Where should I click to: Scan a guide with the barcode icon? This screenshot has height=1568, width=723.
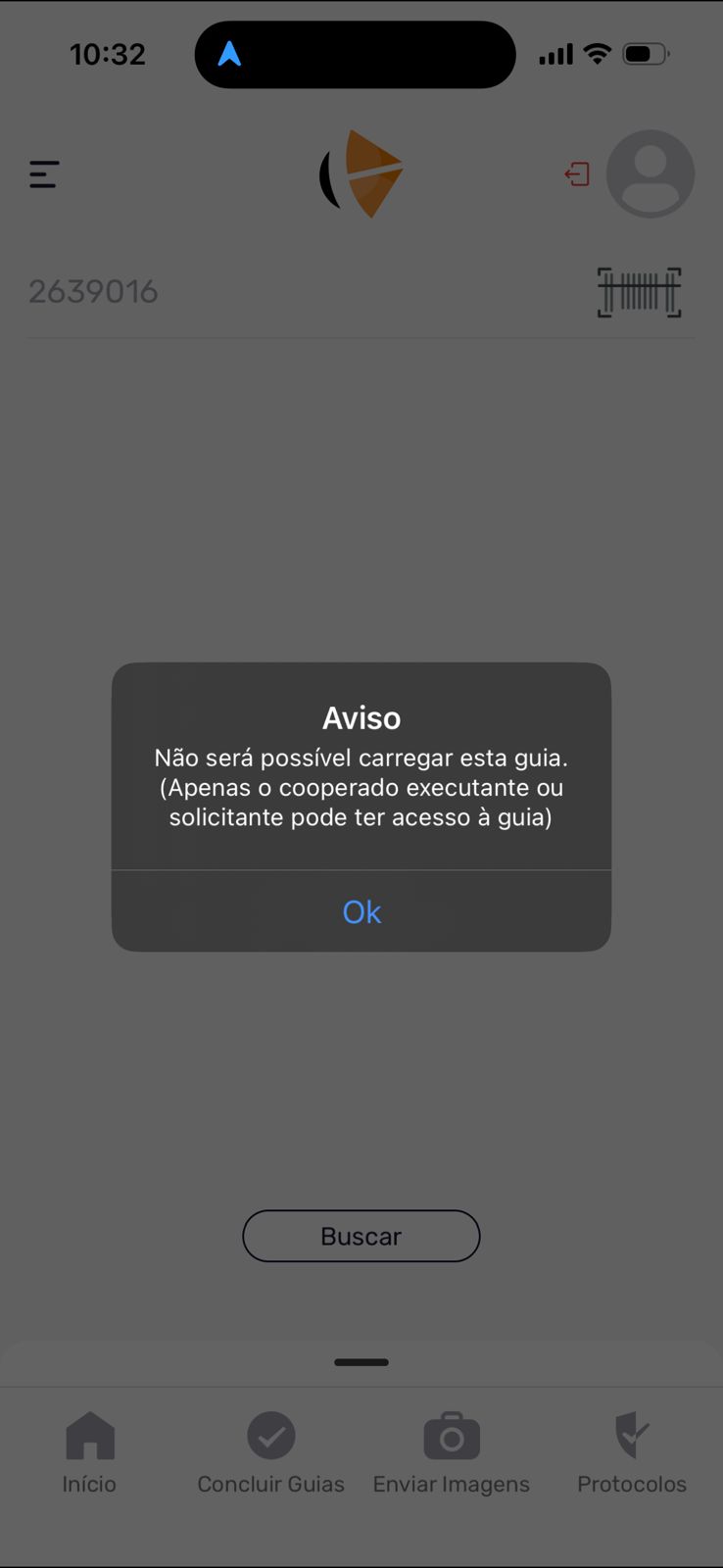tap(639, 292)
